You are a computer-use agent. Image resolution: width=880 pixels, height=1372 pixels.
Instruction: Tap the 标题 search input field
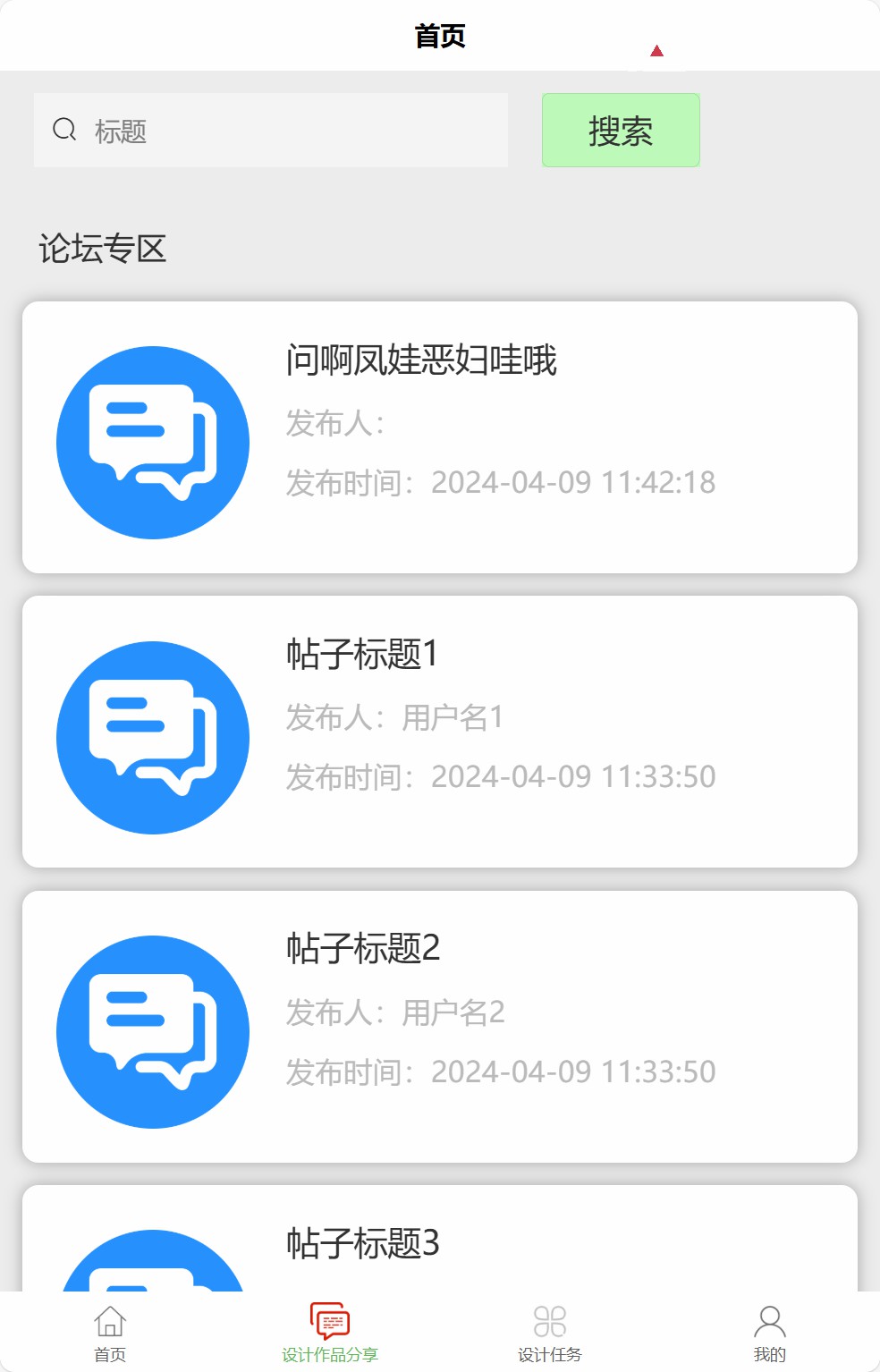pos(286,131)
